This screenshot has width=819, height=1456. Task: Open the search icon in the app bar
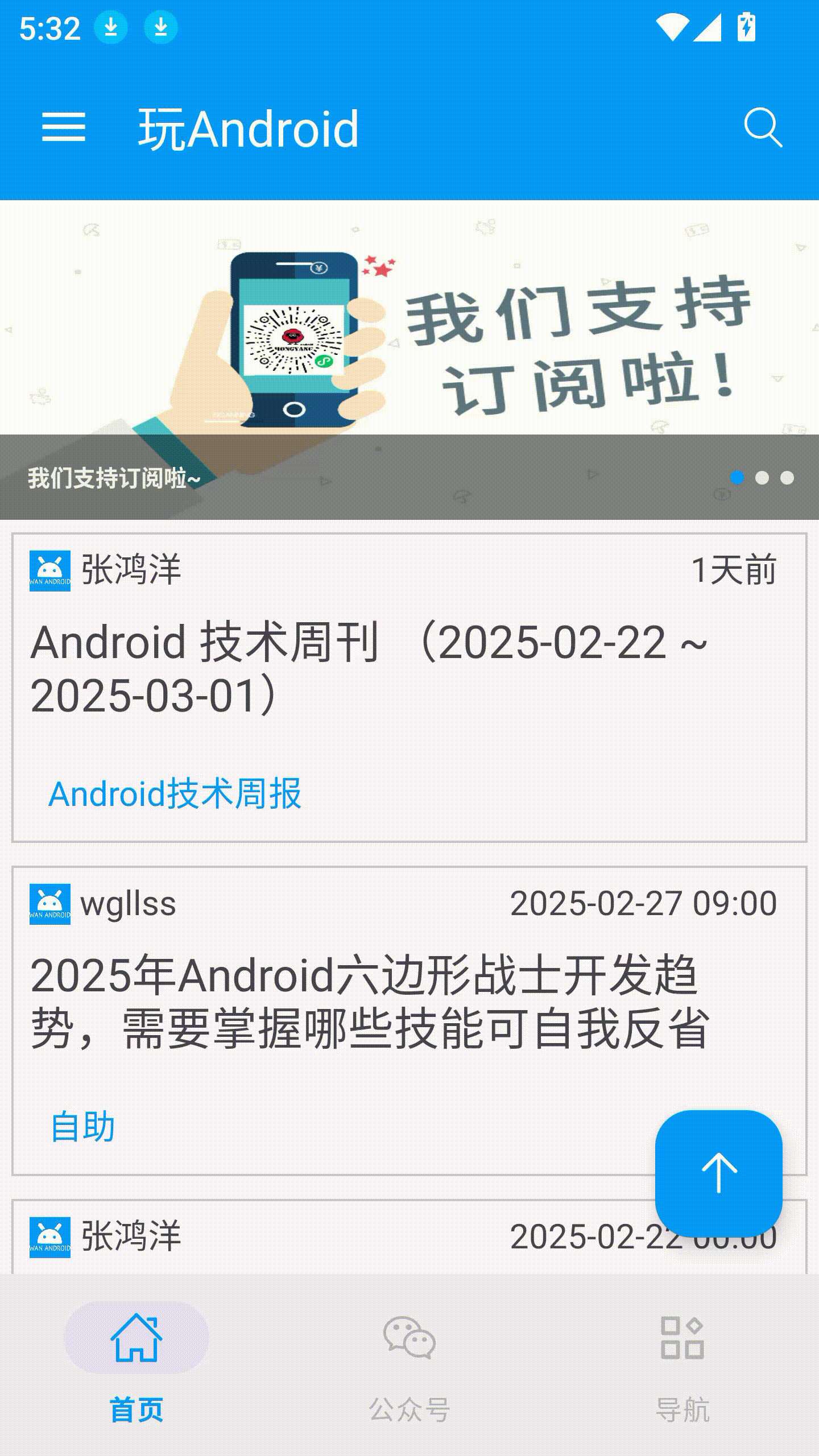coord(763,127)
